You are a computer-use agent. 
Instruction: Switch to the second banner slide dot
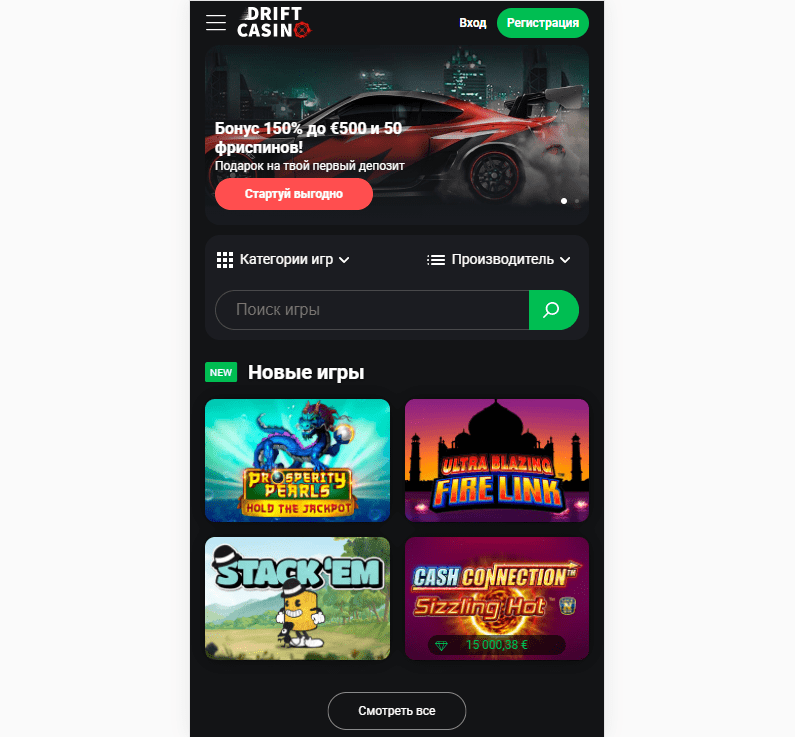coord(577,201)
